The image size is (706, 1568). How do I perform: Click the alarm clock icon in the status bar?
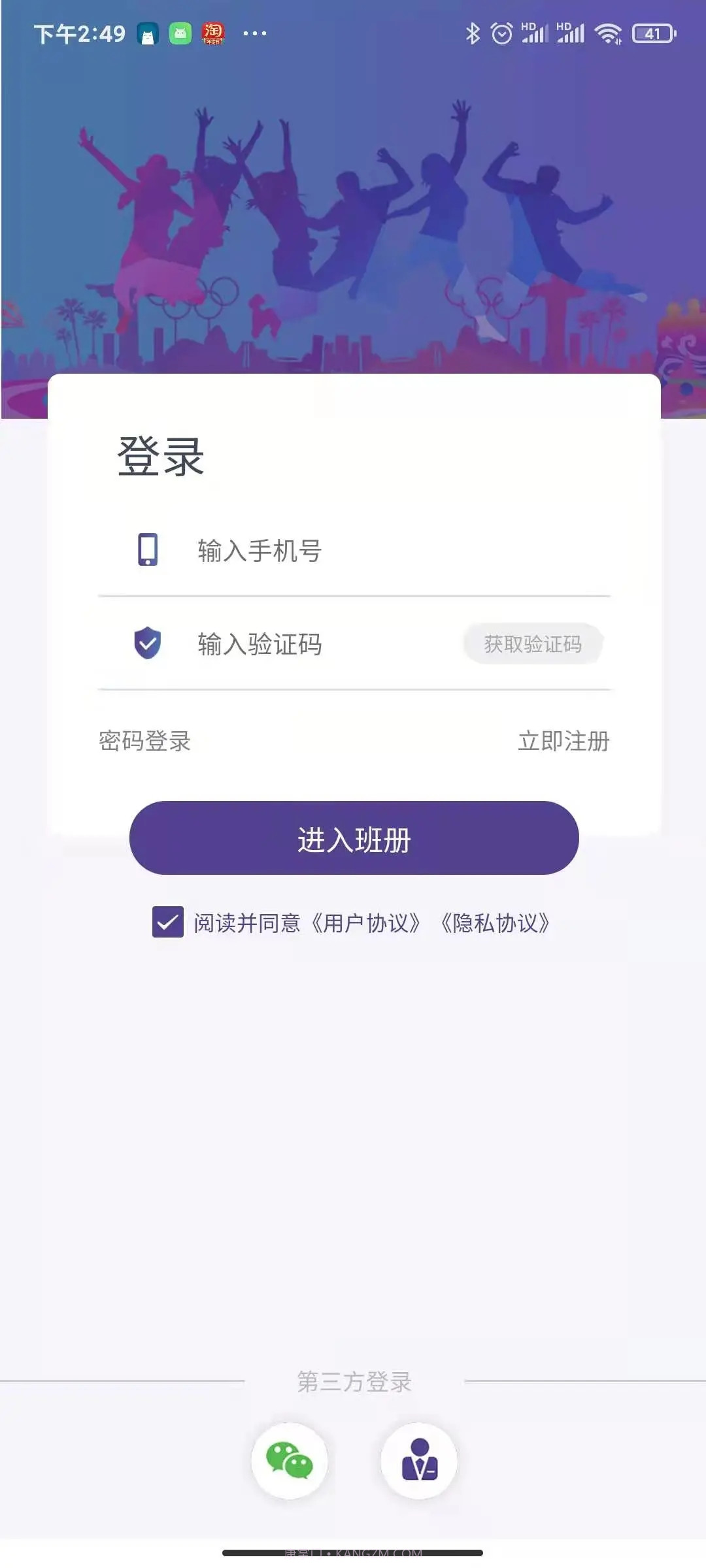coord(500,33)
